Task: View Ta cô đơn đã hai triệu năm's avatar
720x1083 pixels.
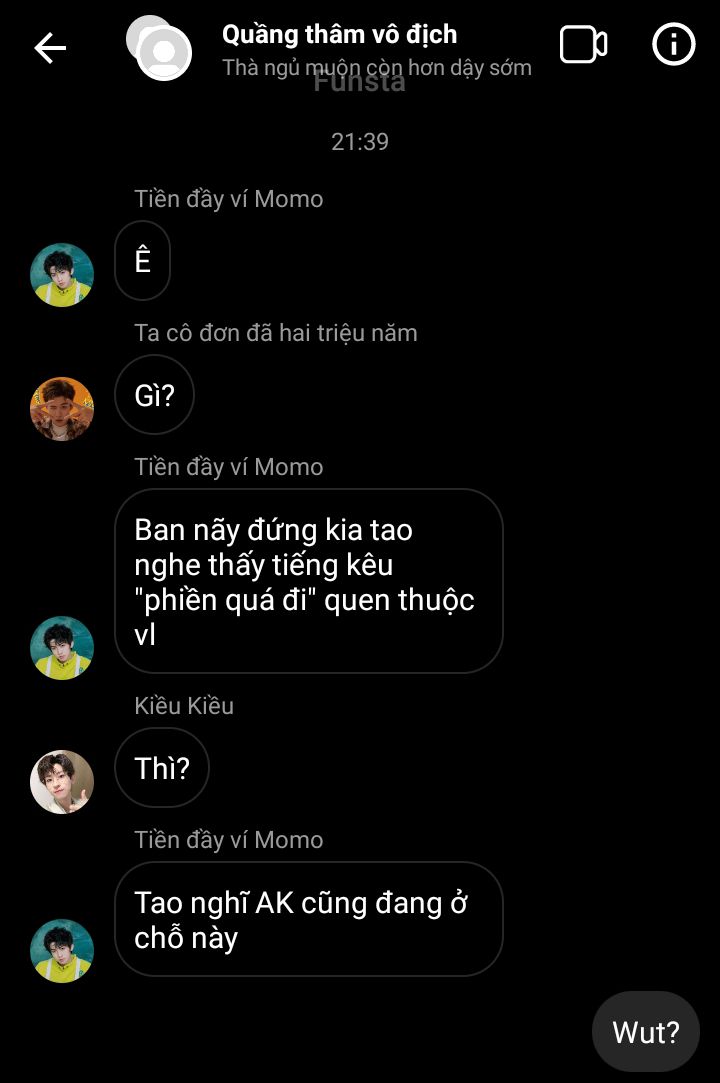Action: (62, 408)
